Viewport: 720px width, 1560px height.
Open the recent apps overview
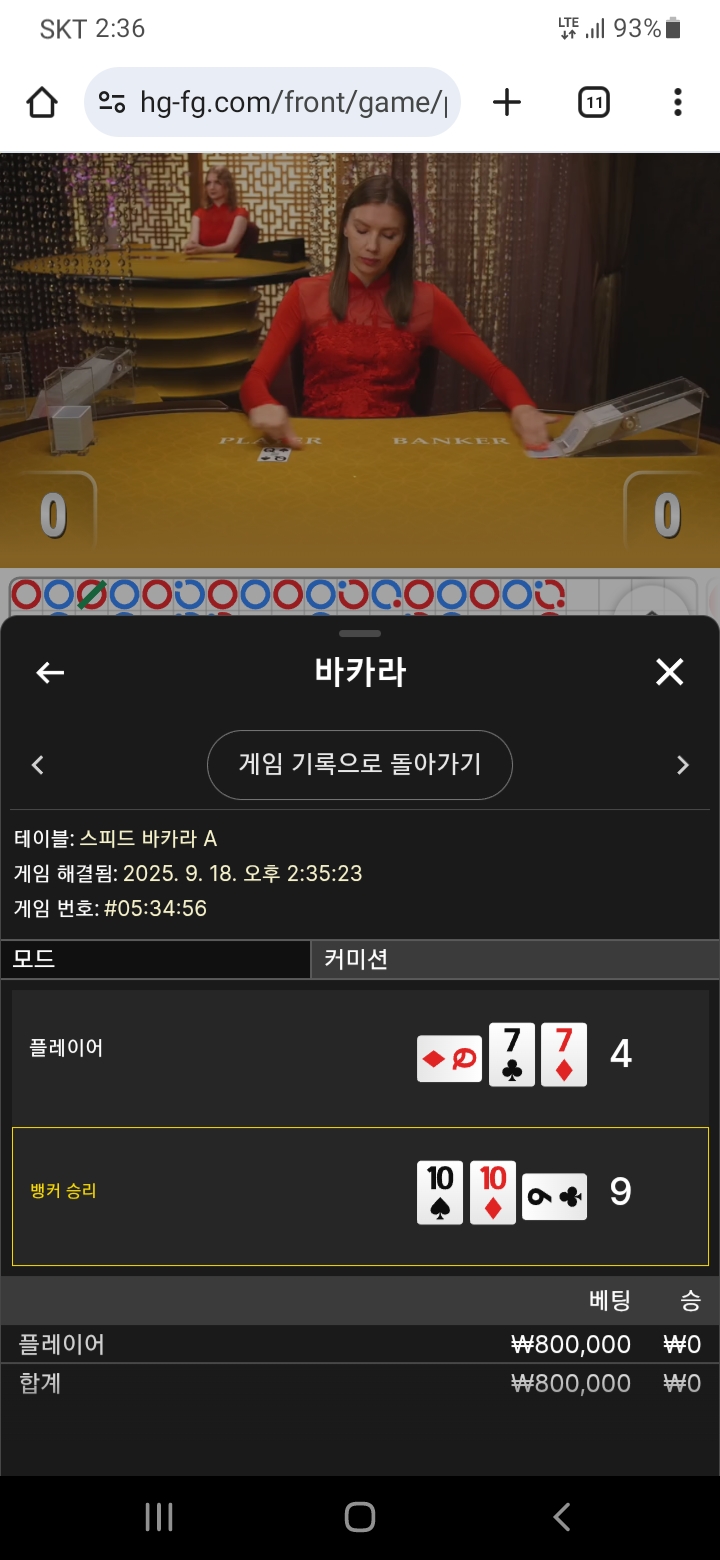pyautogui.click(x=159, y=1517)
